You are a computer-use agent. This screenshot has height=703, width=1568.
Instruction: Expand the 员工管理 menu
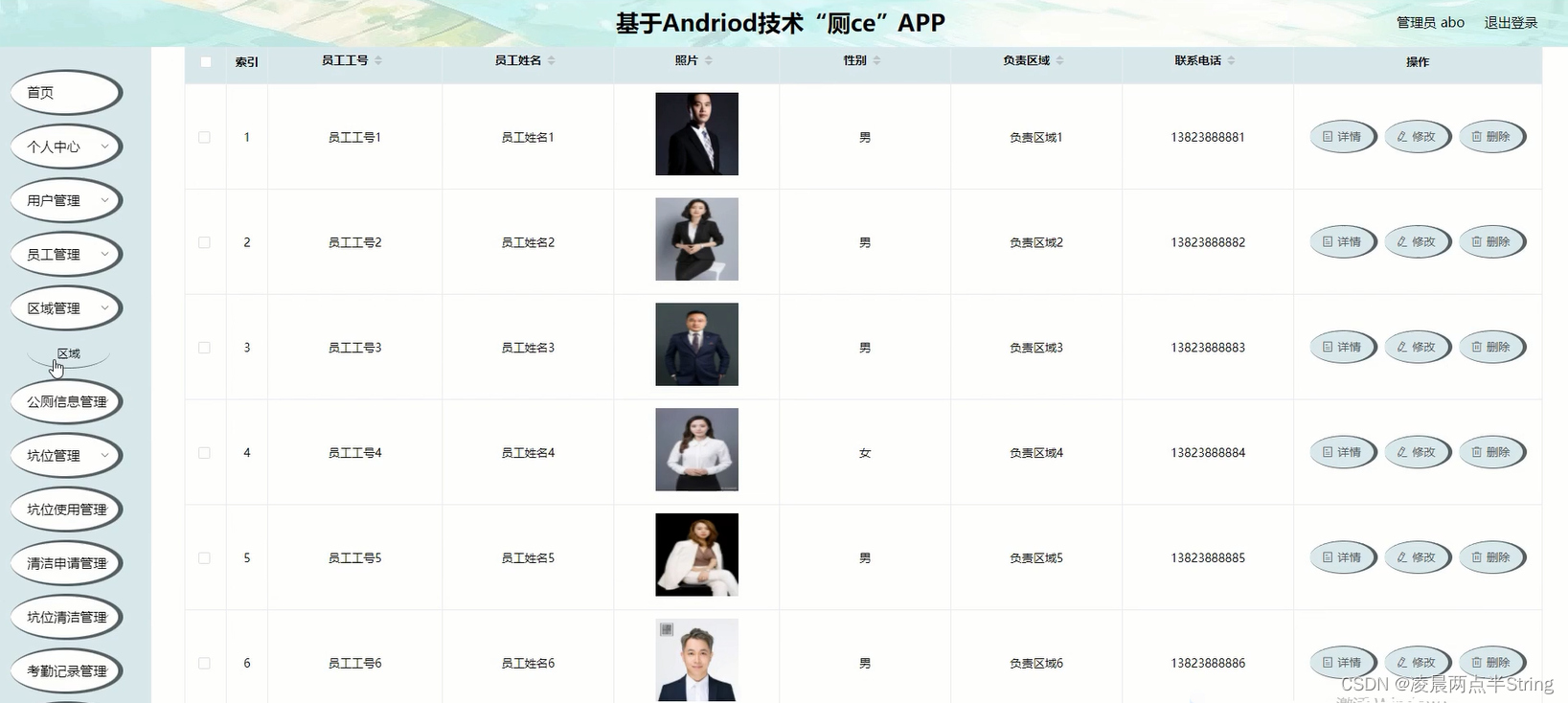coord(65,254)
